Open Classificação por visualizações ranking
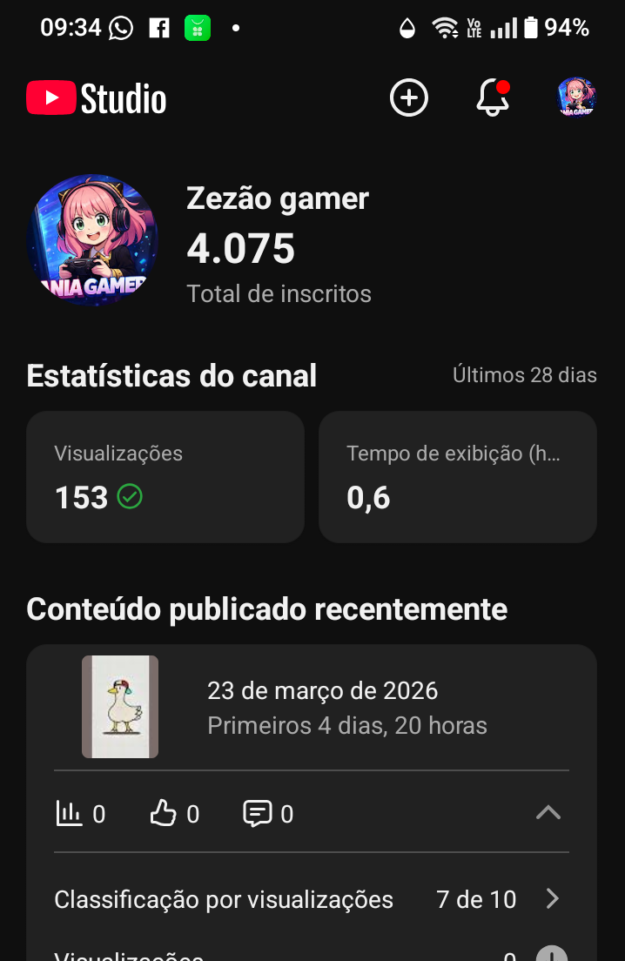 tap(310, 899)
